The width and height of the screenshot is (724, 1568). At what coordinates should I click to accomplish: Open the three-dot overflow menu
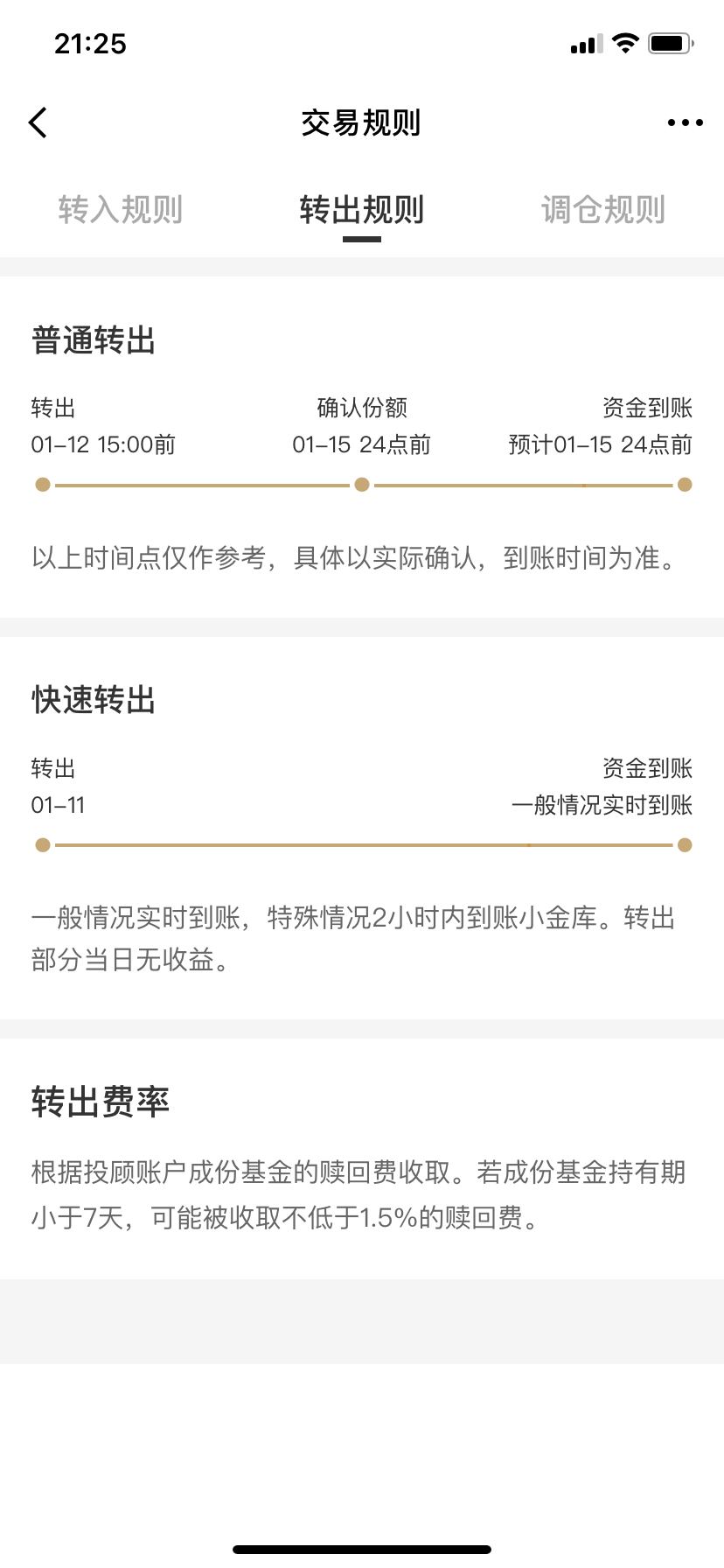tap(685, 122)
